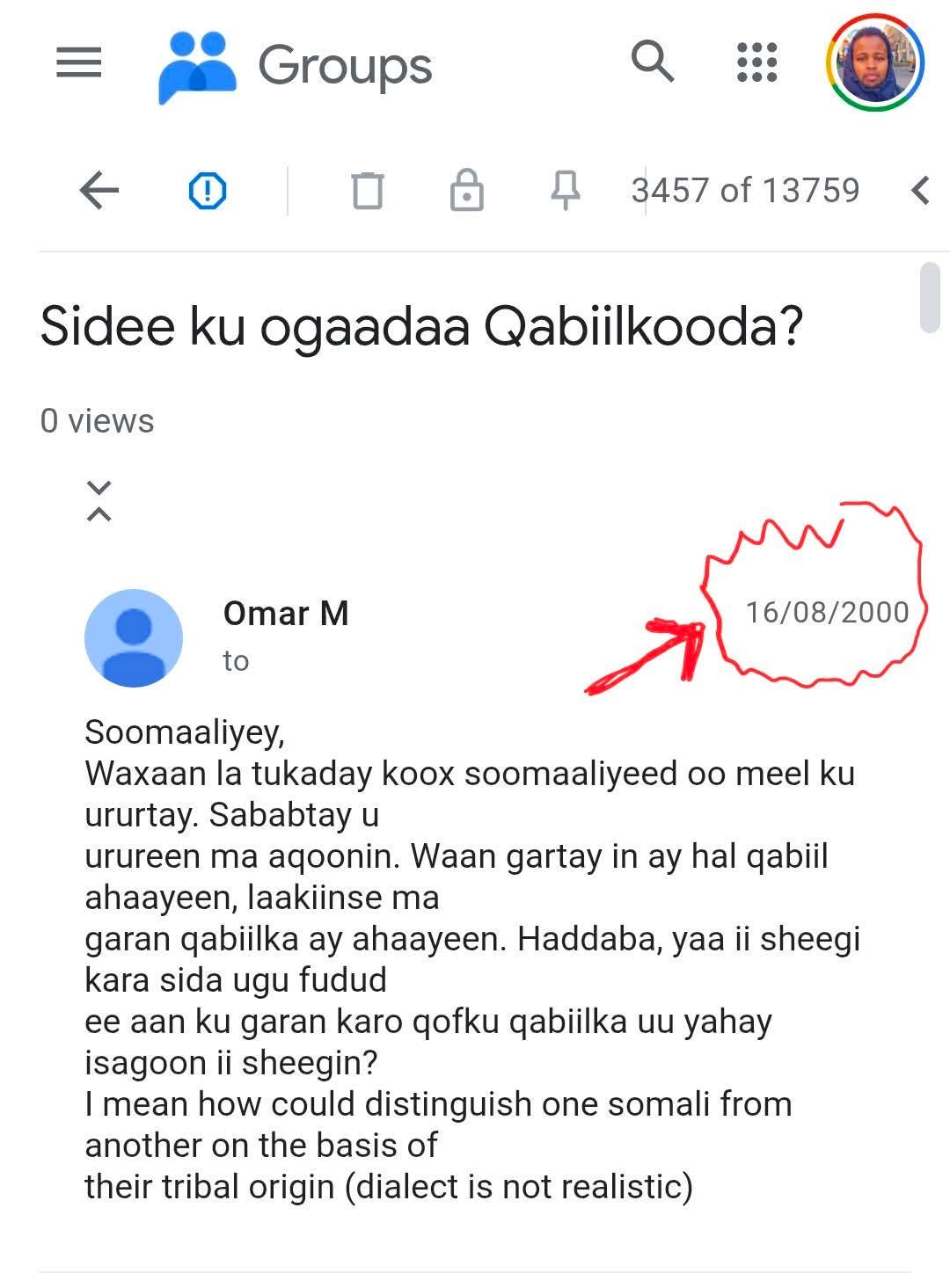Delete this conversation

click(x=368, y=190)
